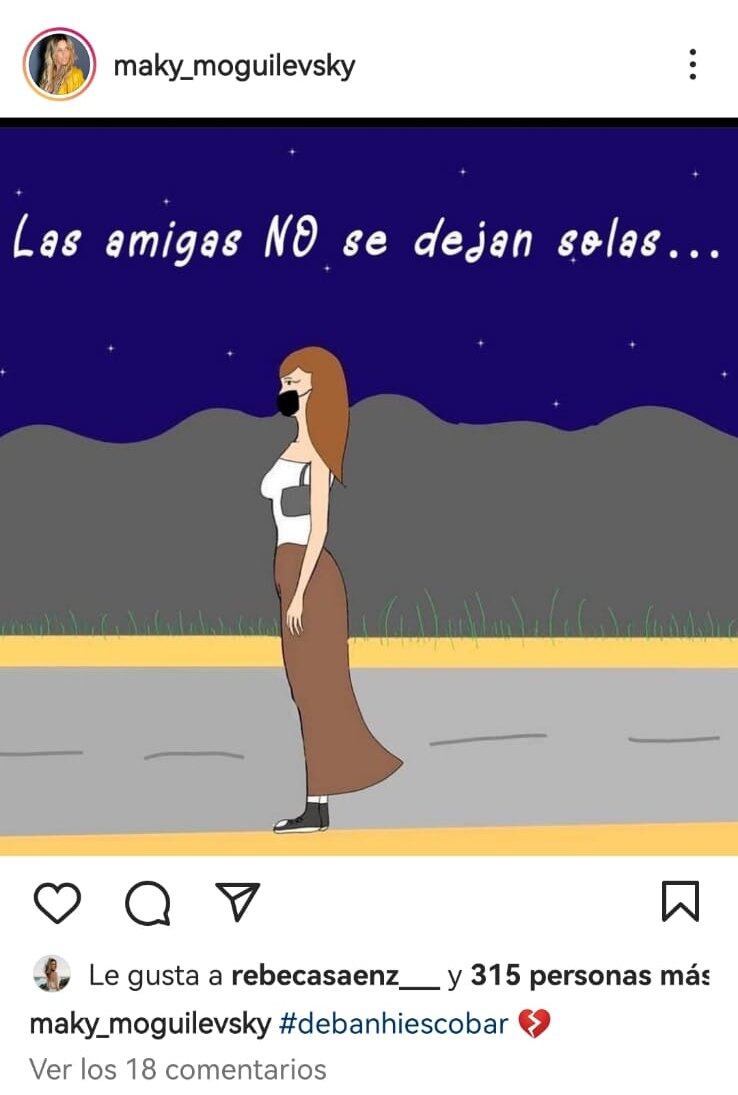Image resolution: width=738 pixels, height=1095 pixels.
Task: Open the post overflow menu
Action: coord(692,64)
